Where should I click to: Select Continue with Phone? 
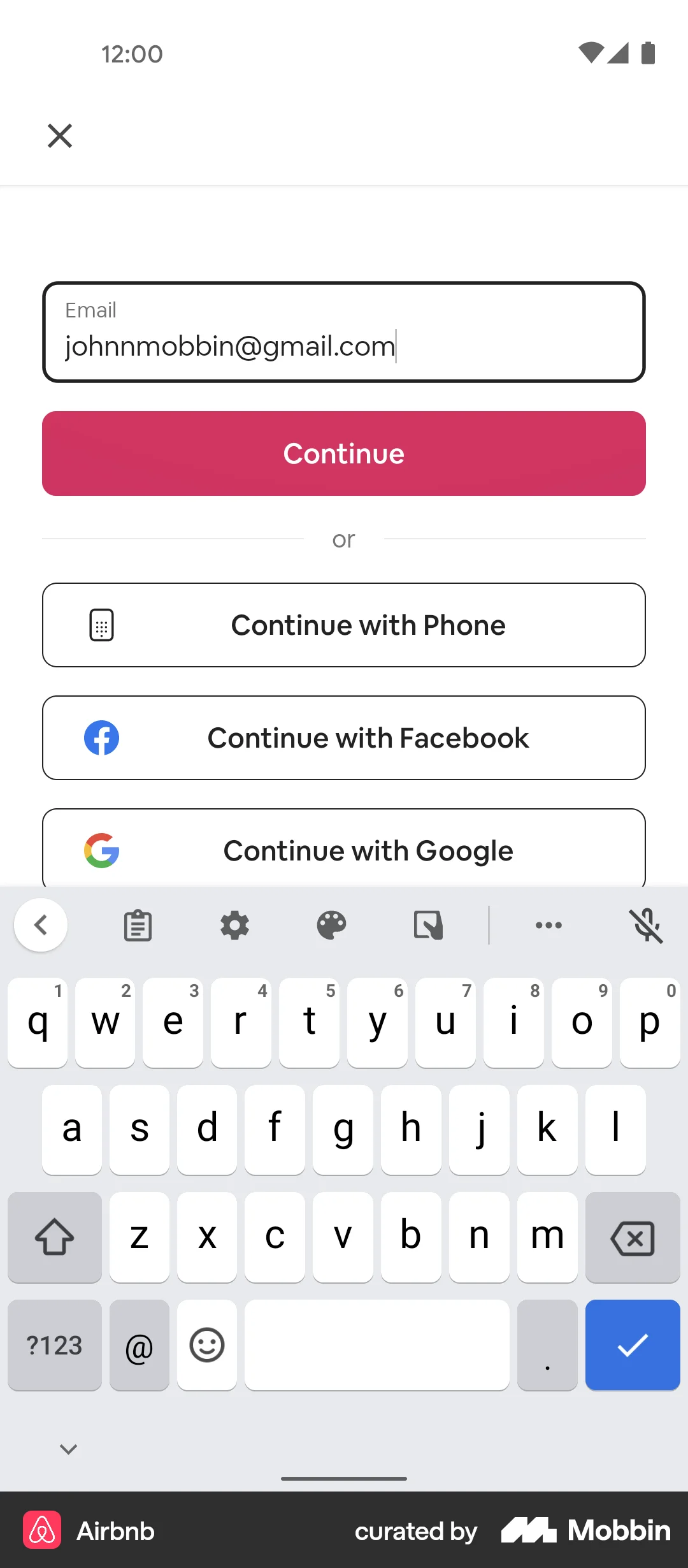(x=344, y=625)
